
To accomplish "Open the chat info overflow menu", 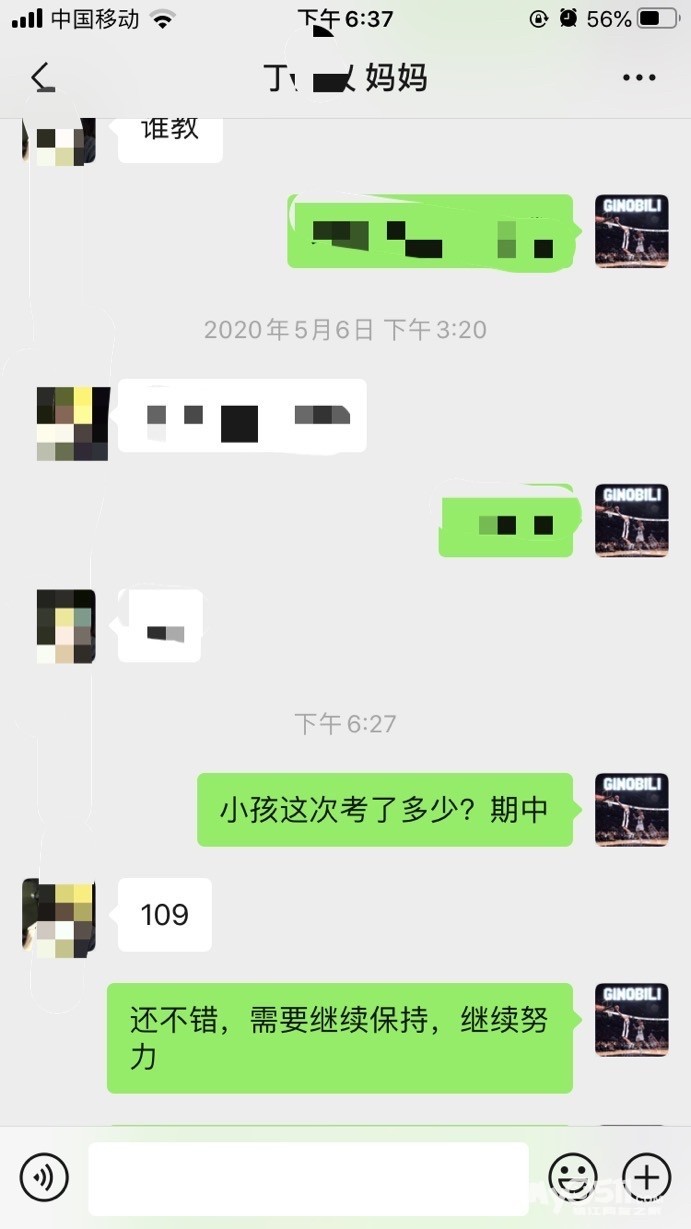I will coord(638,77).
